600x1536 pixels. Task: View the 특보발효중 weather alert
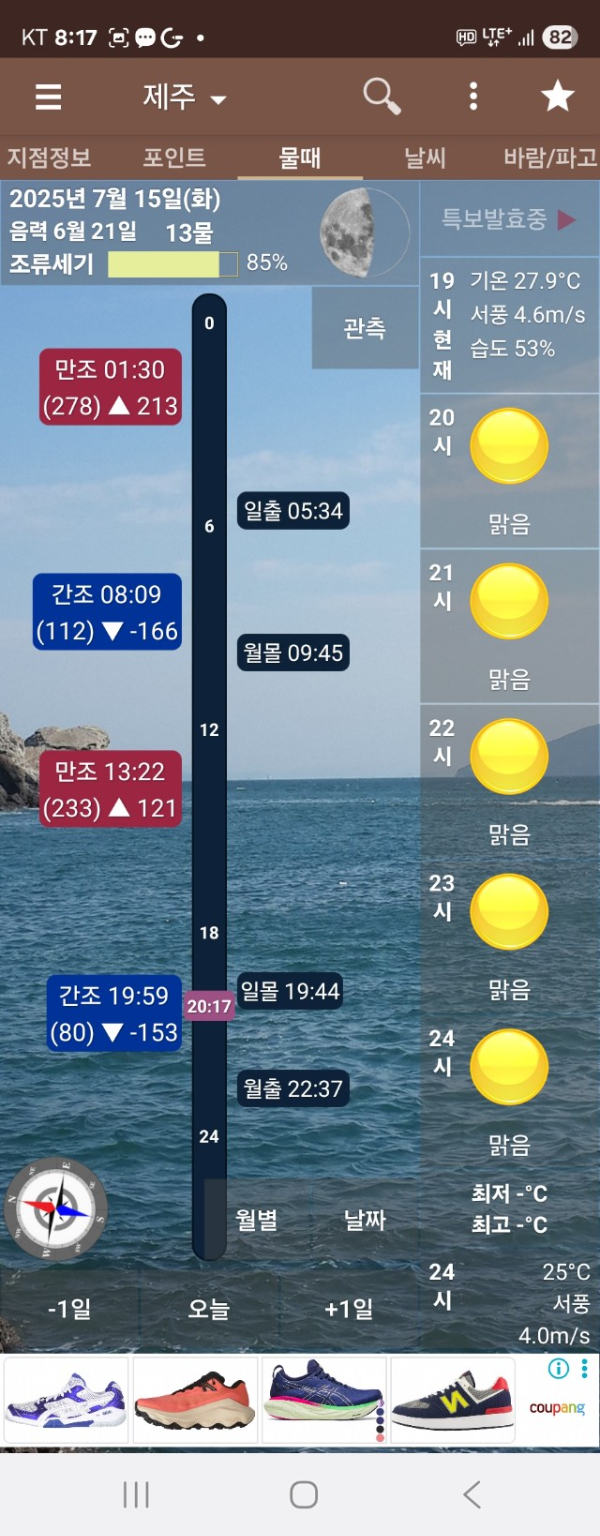pos(509,219)
